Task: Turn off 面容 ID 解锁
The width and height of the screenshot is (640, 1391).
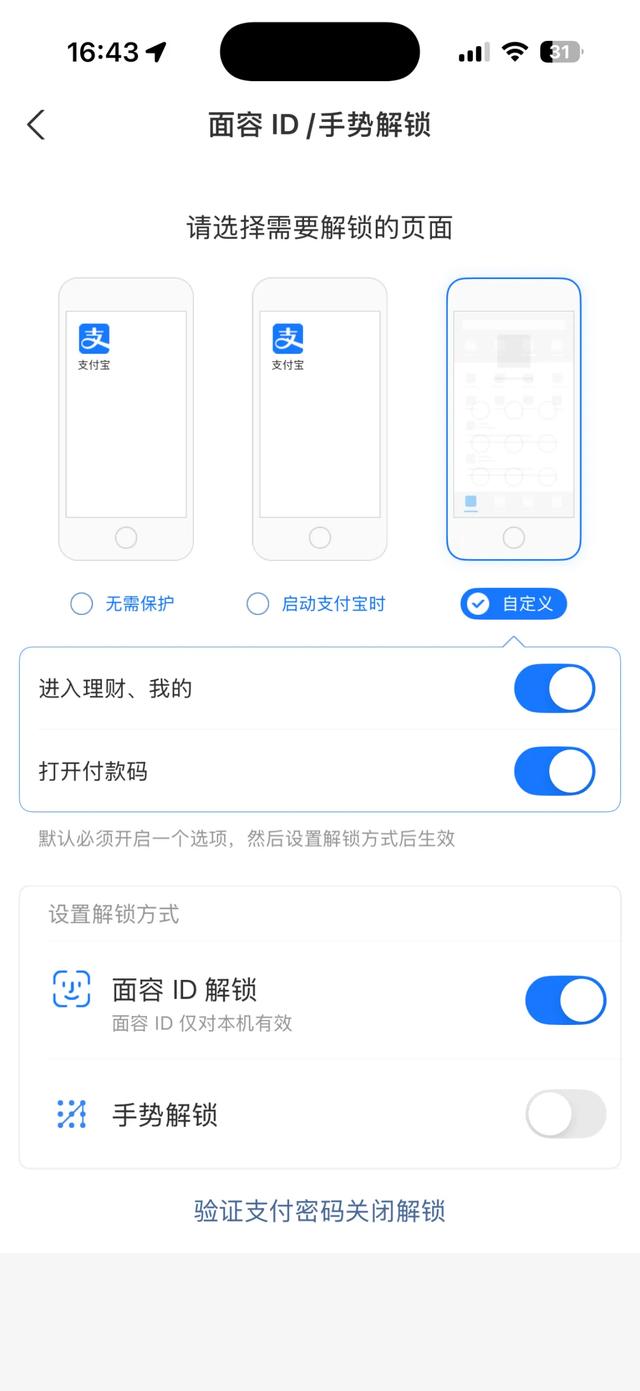Action: (x=566, y=1000)
